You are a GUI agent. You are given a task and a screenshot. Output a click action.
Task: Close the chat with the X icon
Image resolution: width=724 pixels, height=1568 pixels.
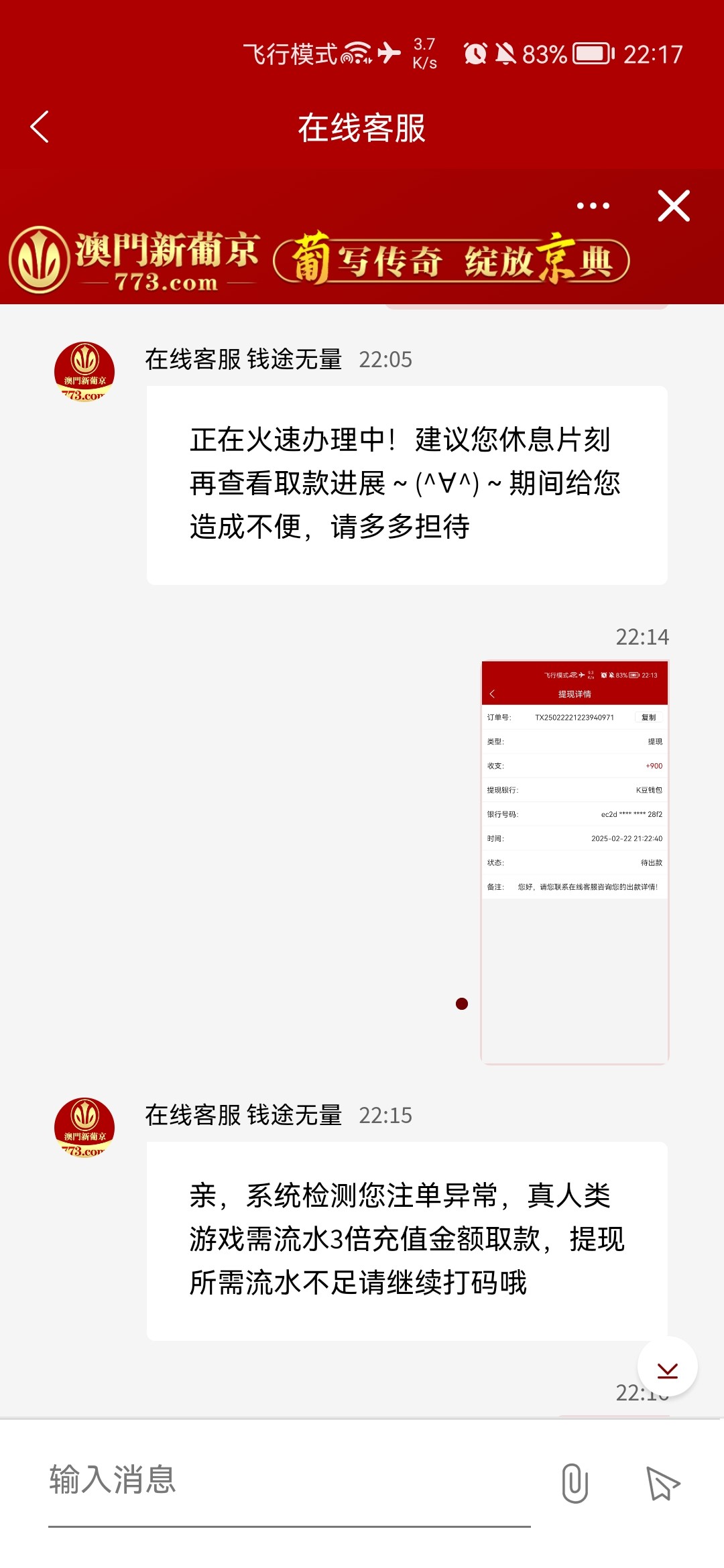[x=674, y=206]
